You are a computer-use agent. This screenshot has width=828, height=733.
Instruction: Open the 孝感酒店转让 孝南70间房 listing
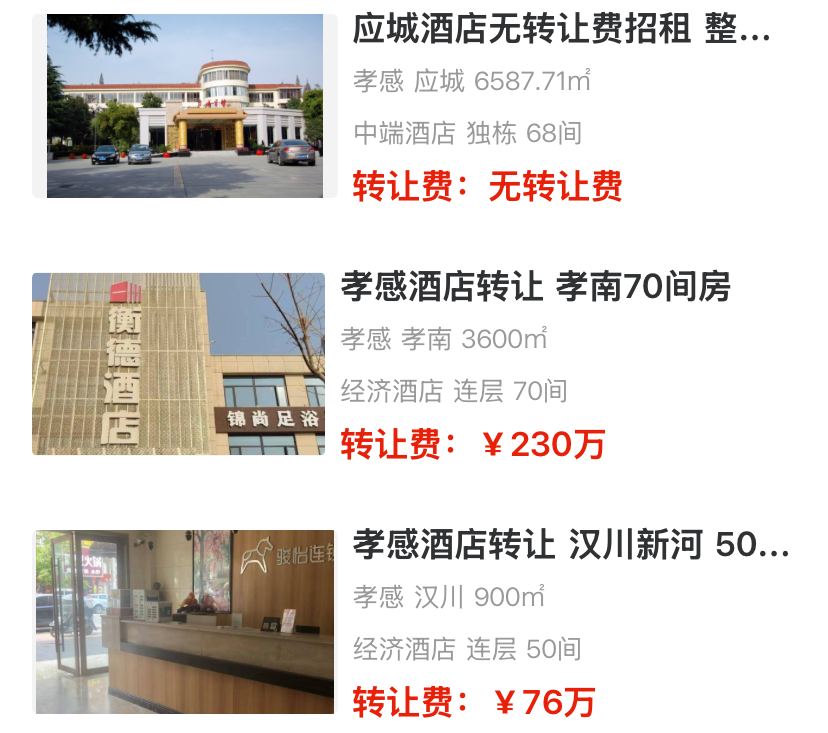click(x=536, y=287)
